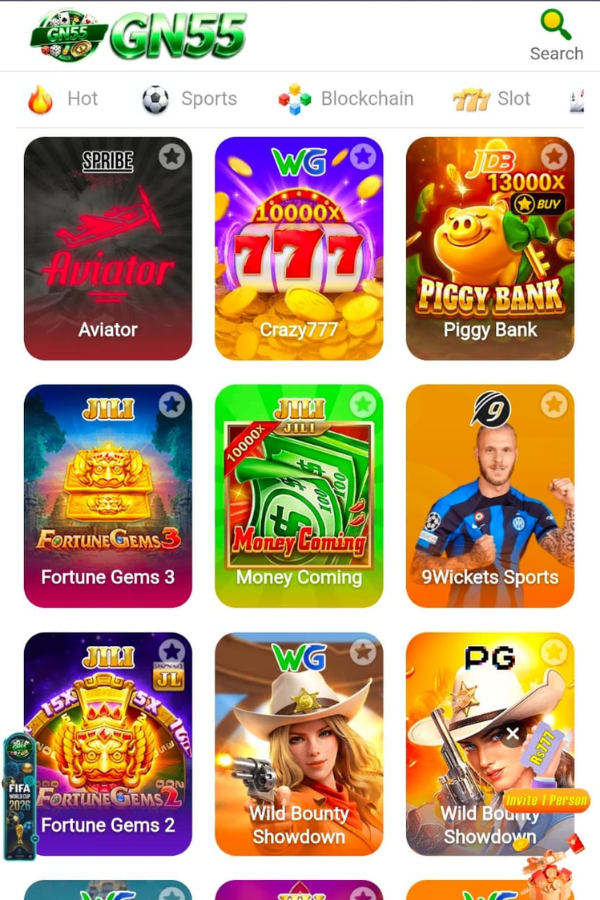Tap the star on Crazy777
Viewport: 600px width, 900px height.
363,156
